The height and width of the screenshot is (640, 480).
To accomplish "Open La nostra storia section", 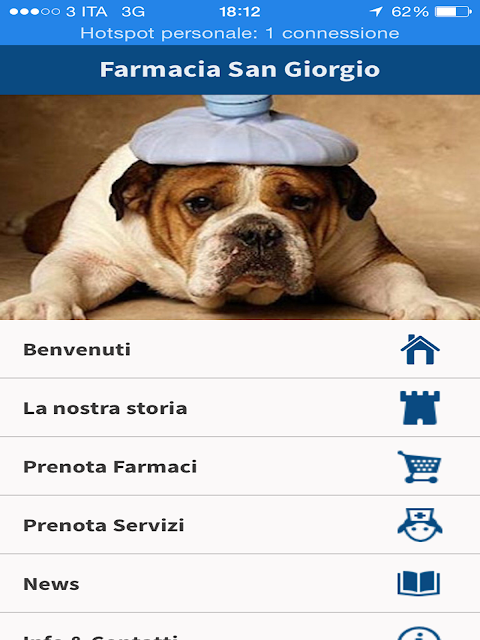I will [x=240, y=408].
